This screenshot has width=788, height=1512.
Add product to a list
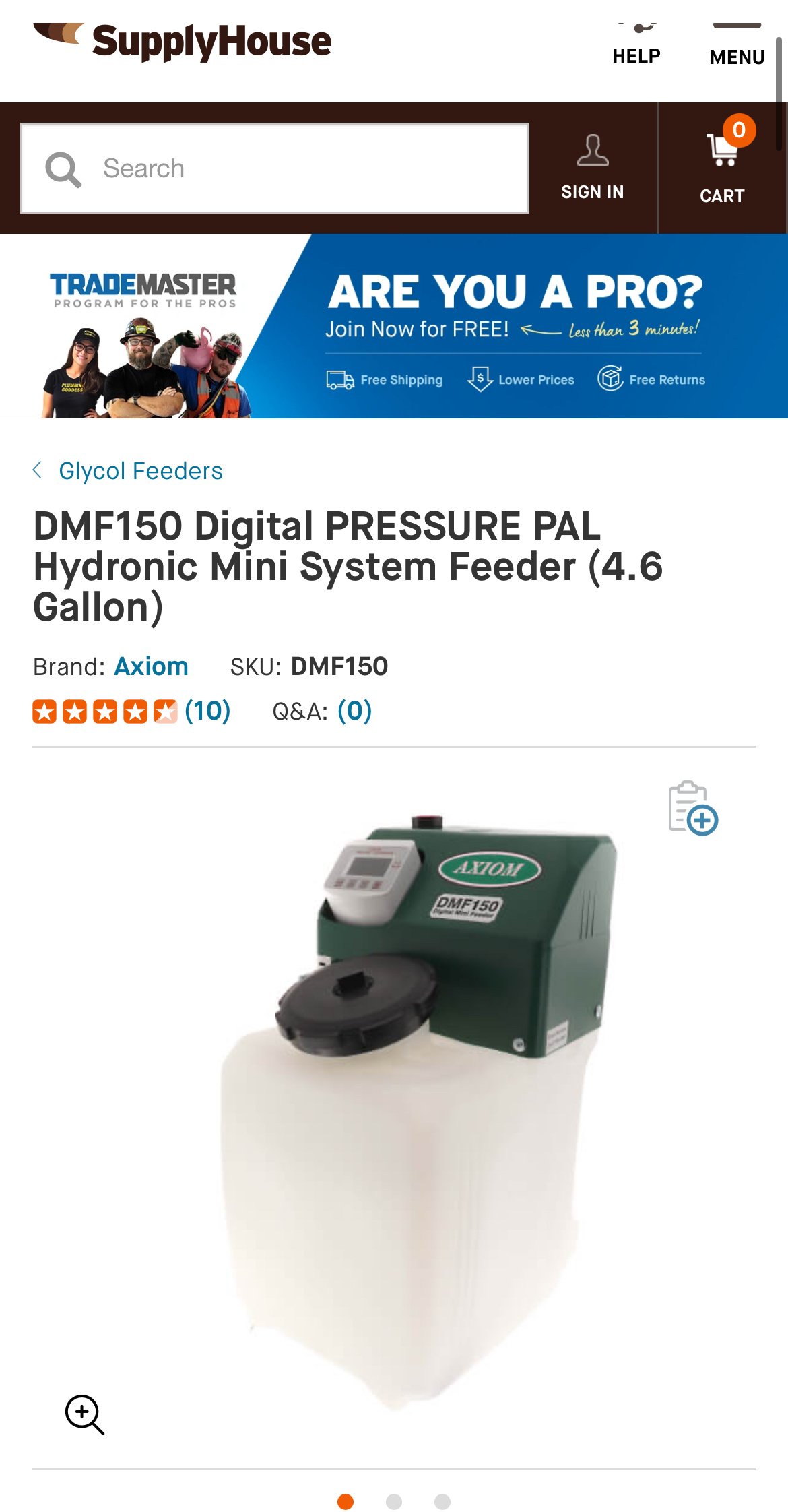coord(692,808)
